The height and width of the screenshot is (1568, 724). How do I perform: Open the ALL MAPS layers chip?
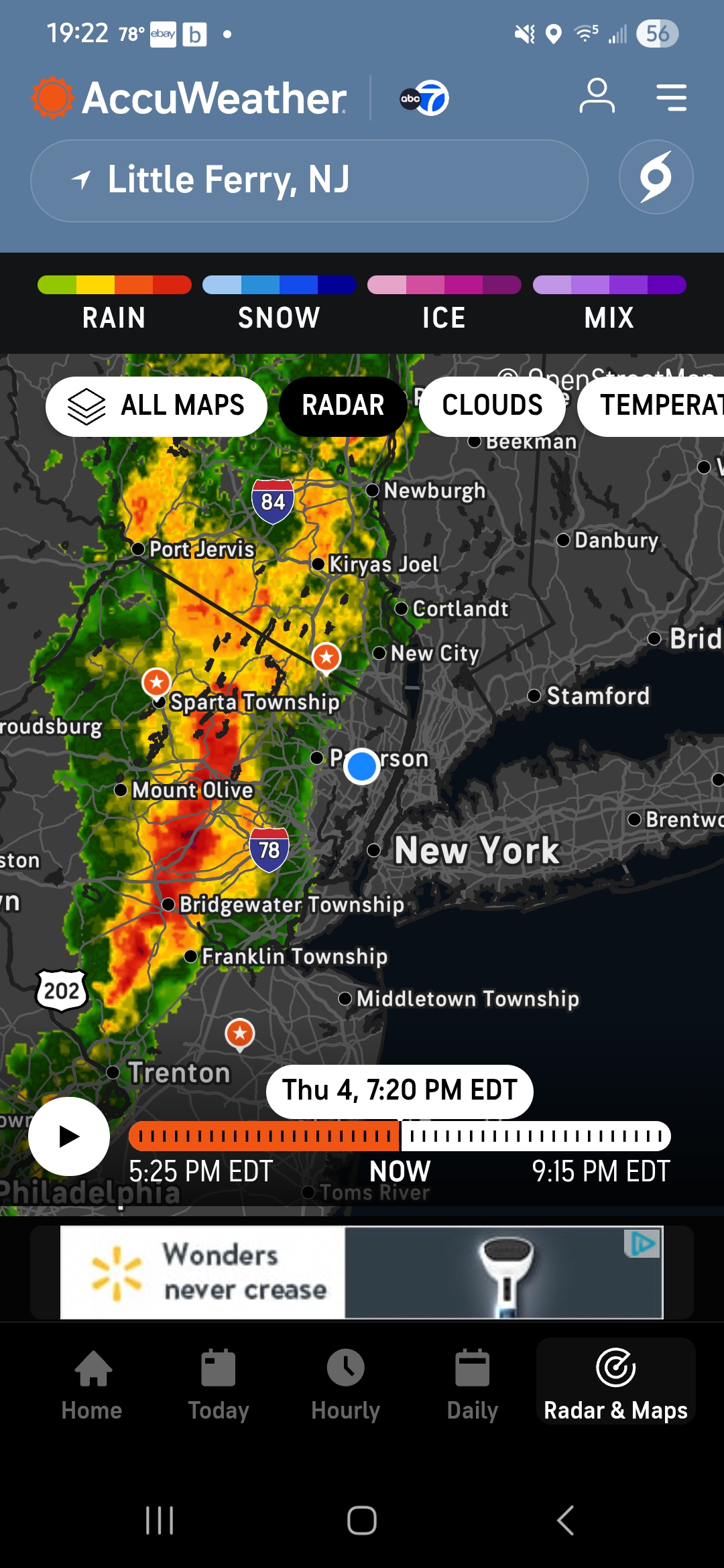156,406
